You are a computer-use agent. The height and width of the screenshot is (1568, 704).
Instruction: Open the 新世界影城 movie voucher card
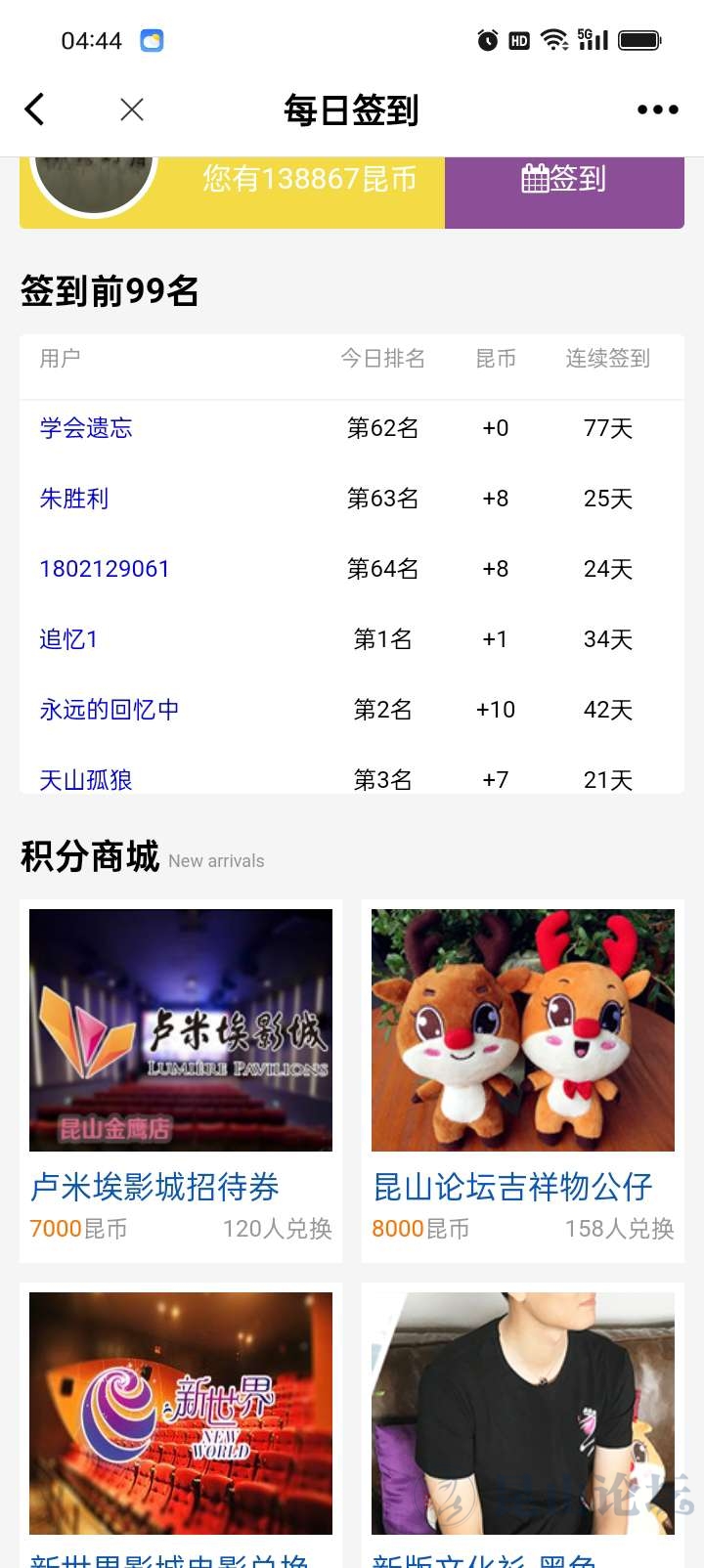[181, 1417]
